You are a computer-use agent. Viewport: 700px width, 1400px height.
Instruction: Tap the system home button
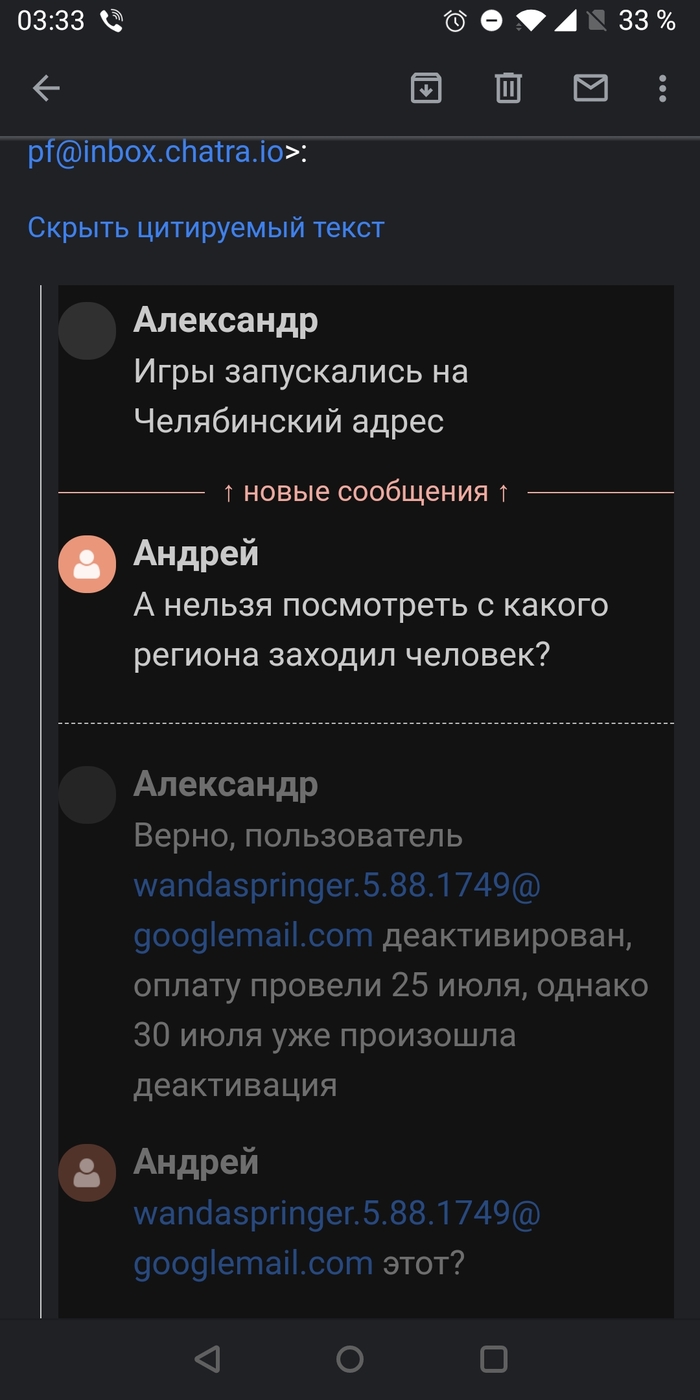click(x=350, y=1358)
